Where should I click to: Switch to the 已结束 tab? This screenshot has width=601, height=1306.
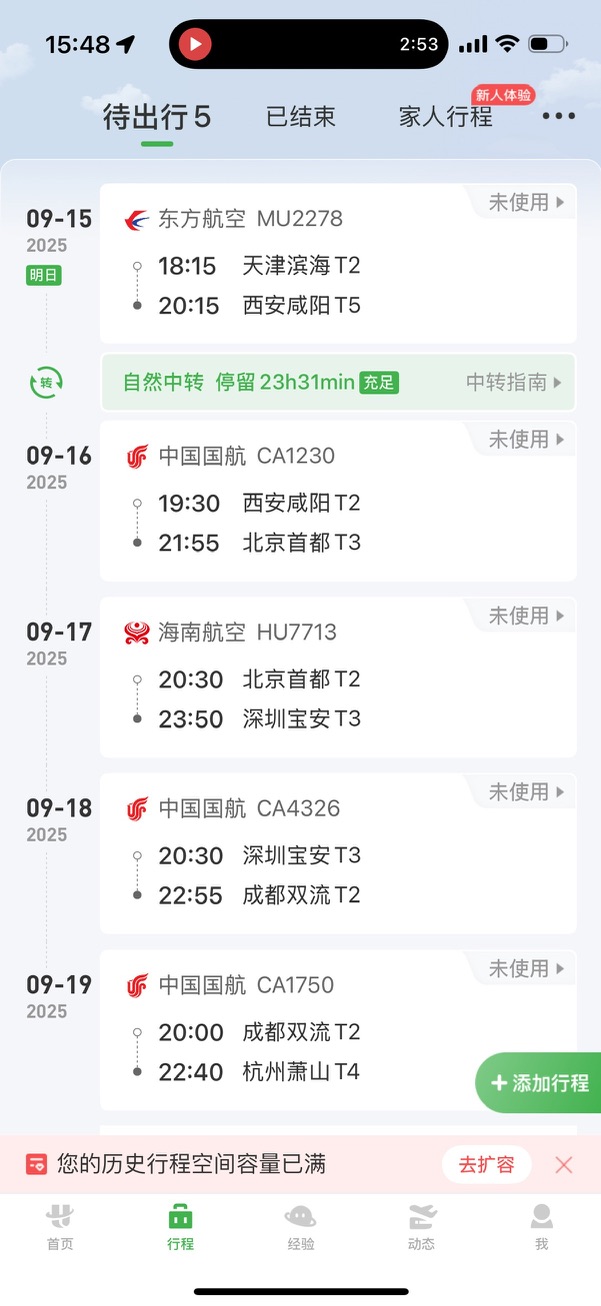[300, 117]
